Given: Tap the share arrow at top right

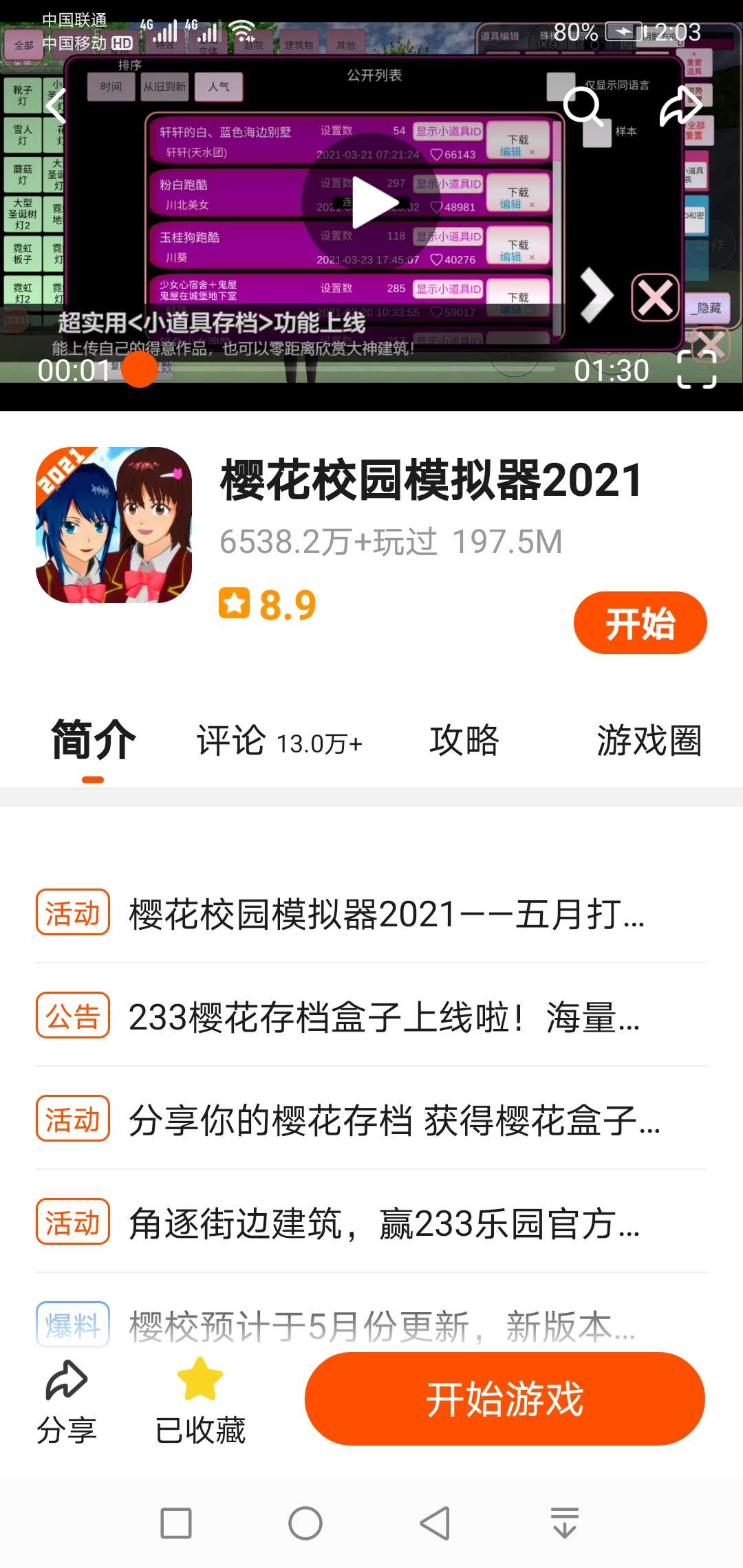Looking at the screenshot, I should click(680, 105).
